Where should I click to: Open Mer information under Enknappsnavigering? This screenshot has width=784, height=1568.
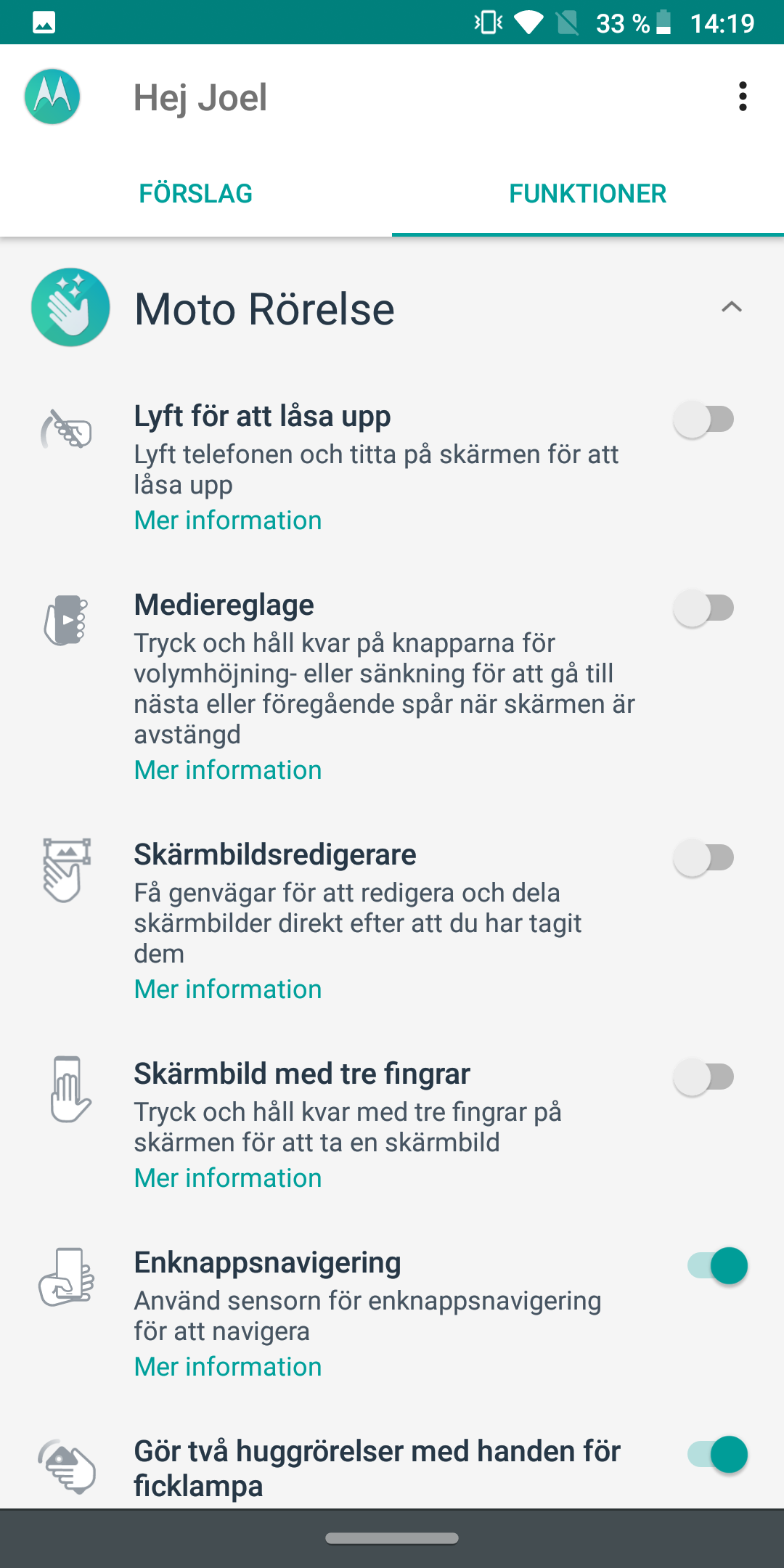(x=228, y=1367)
